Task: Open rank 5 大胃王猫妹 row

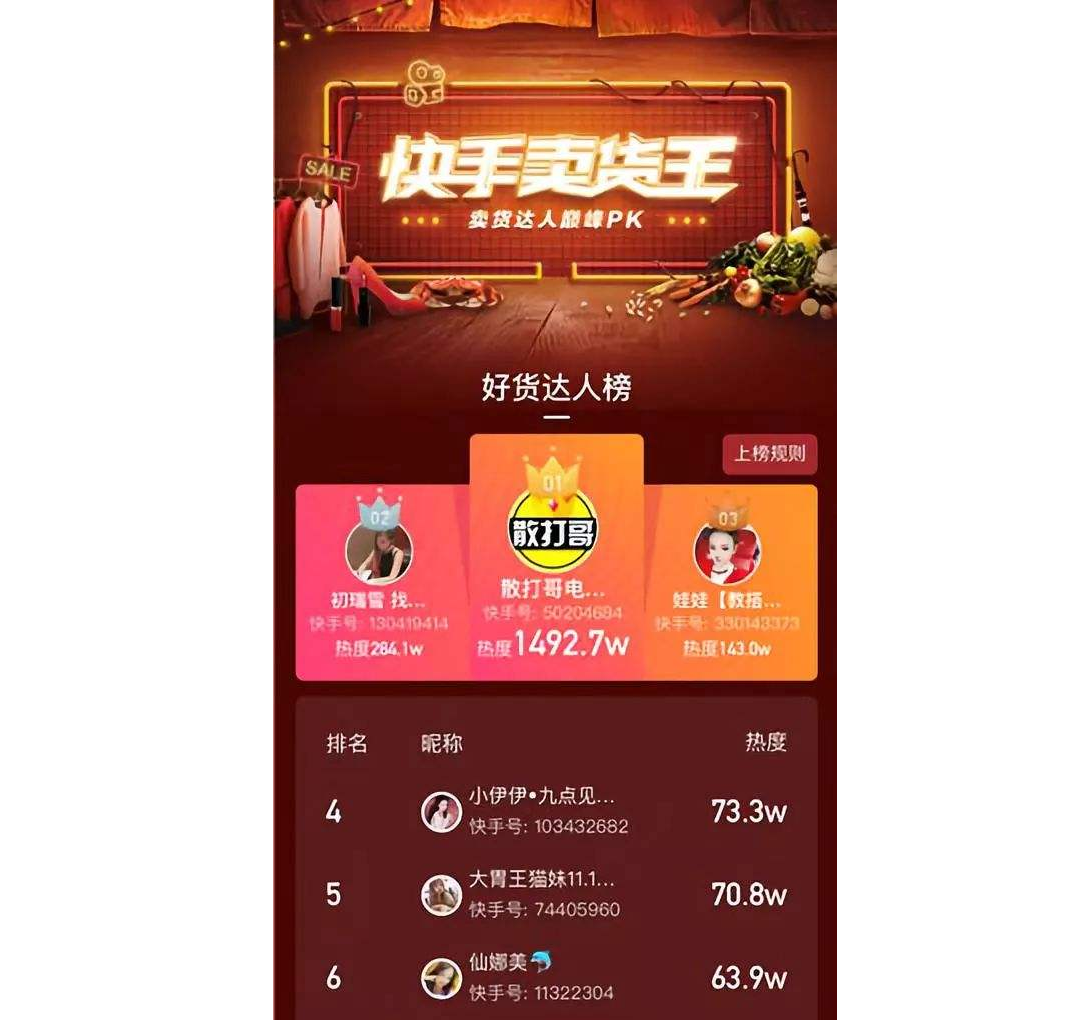Action: (x=555, y=894)
